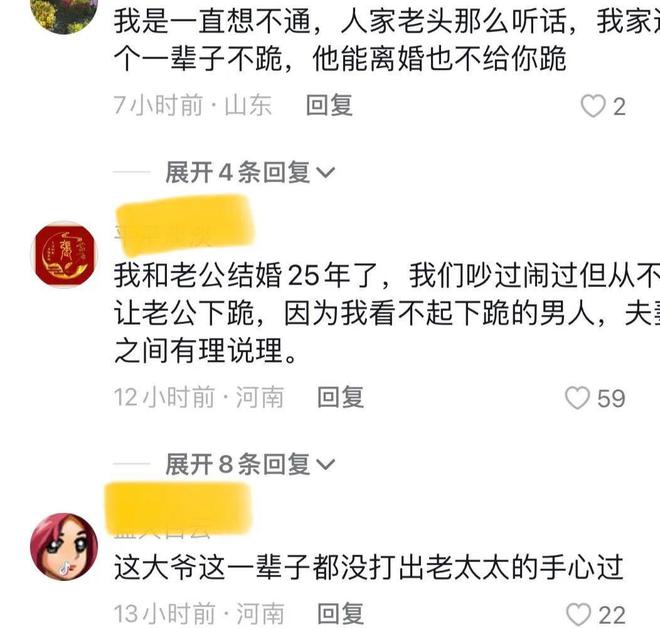This screenshot has height=628, width=660.
Task: Reply to the Henan comment from 13 hours ago
Action: [341, 612]
